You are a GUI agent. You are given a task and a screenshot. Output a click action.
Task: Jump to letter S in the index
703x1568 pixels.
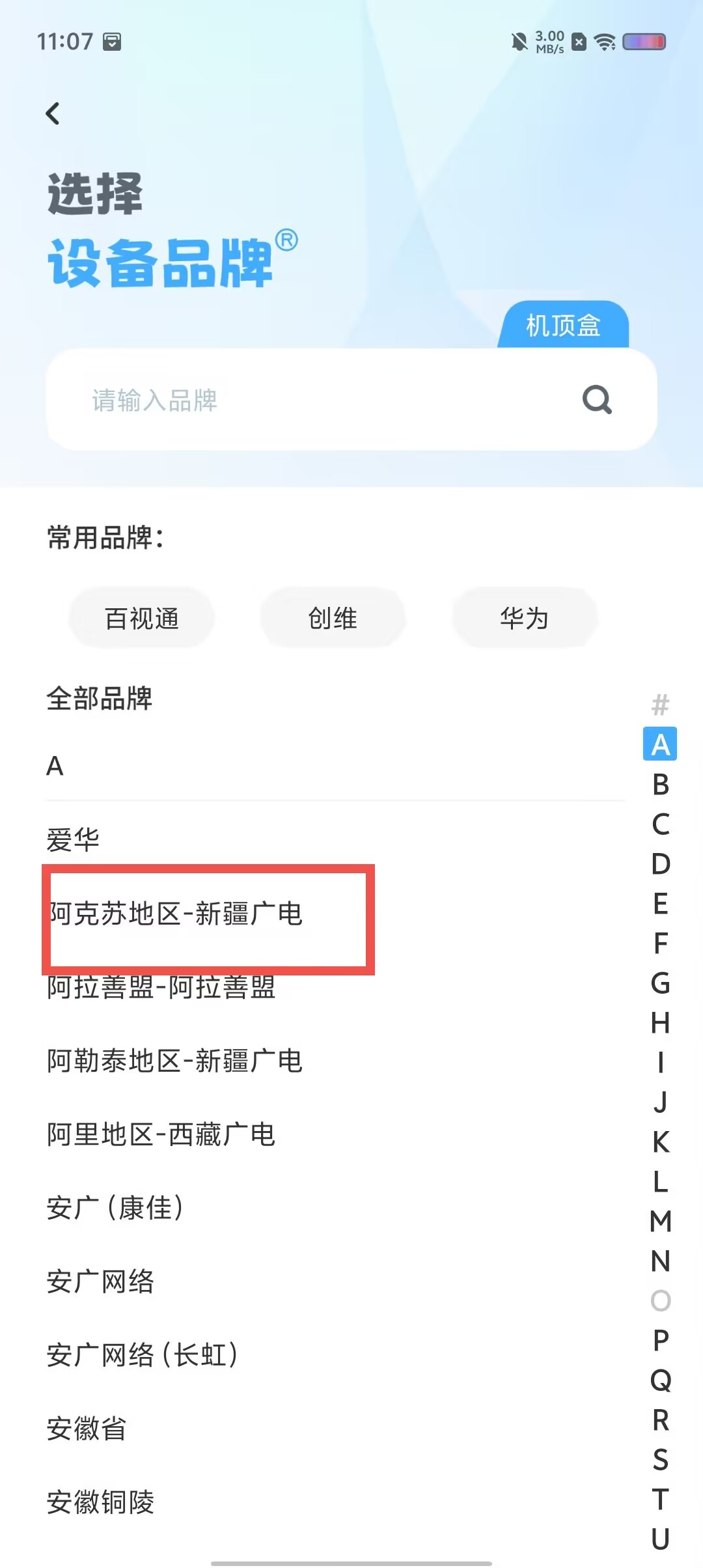[x=661, y=1459]
